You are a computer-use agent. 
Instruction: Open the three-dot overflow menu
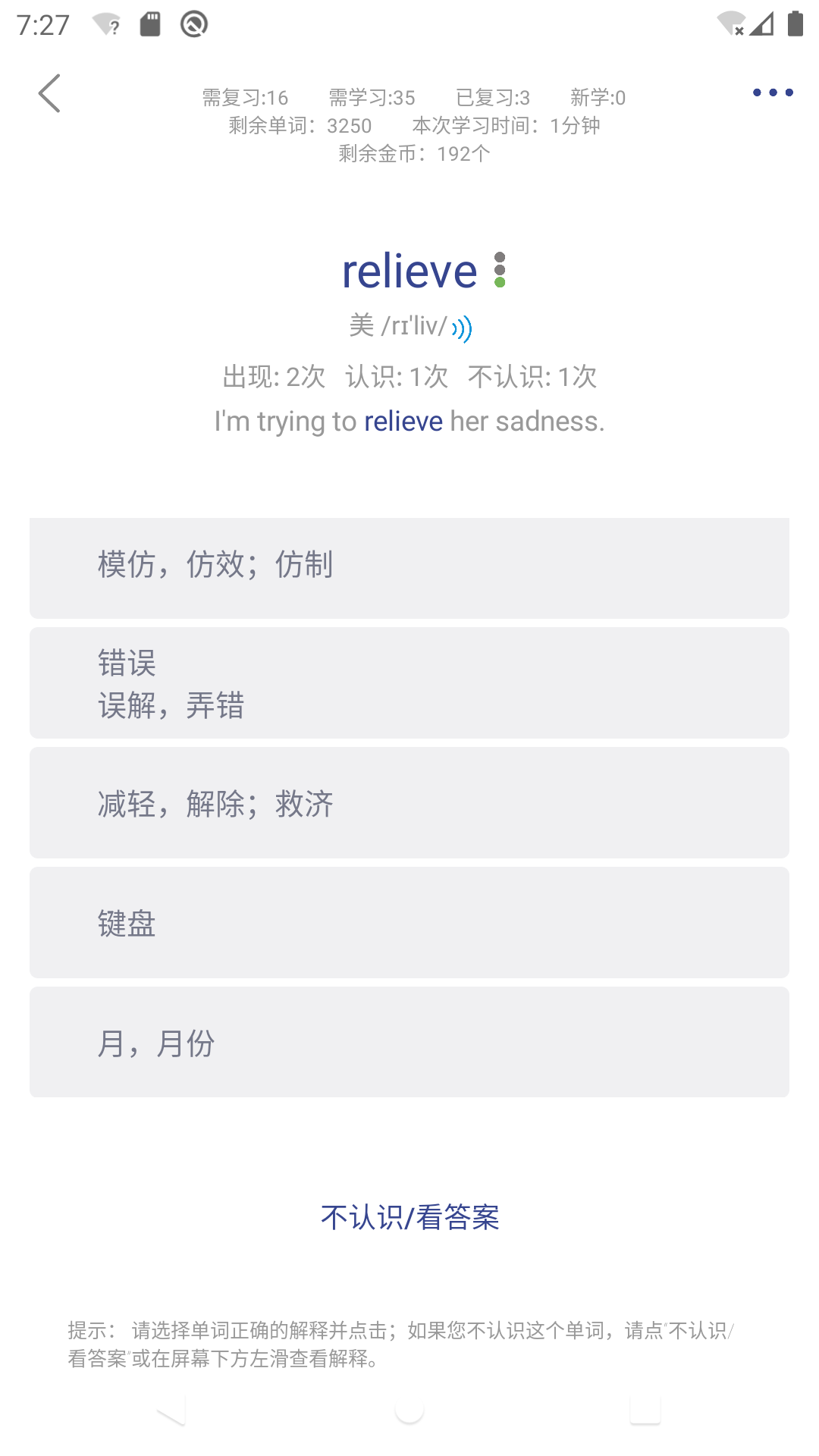click(x=771, y=93)
